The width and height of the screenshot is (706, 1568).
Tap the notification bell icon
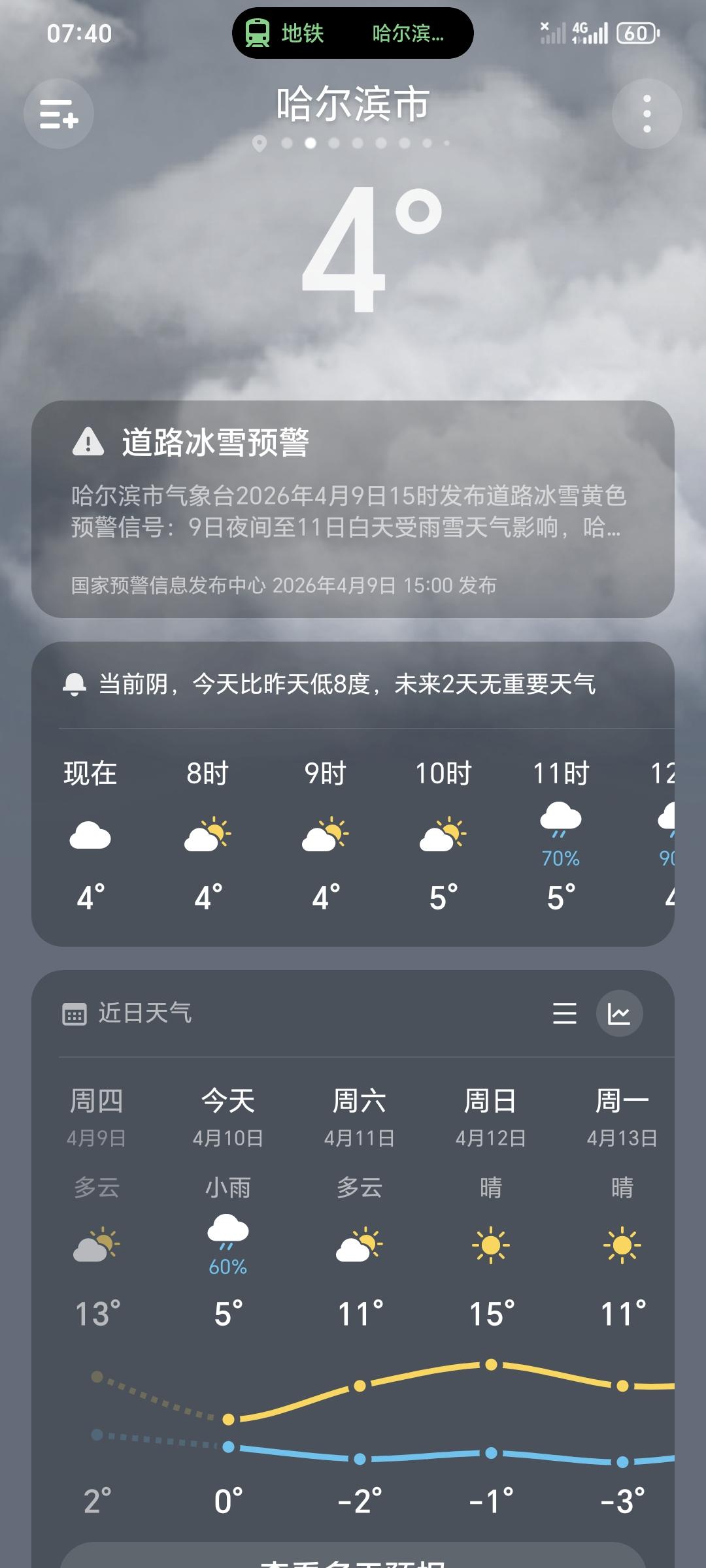76,683
